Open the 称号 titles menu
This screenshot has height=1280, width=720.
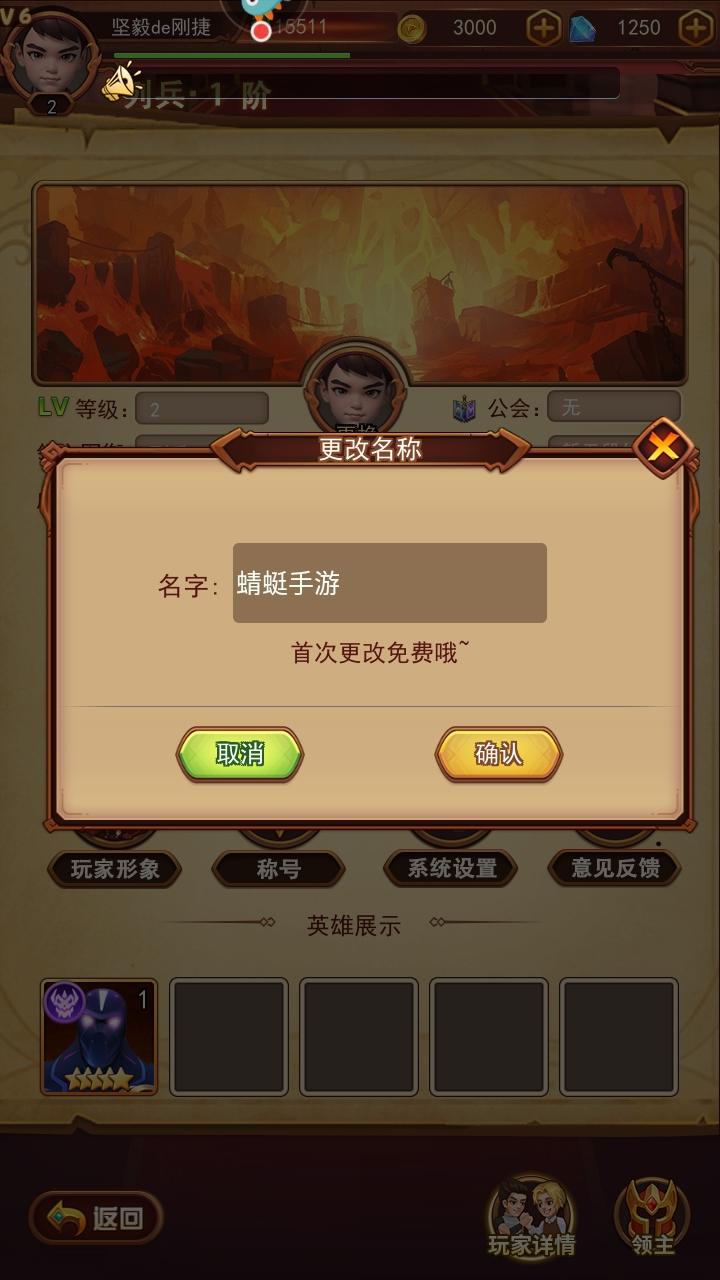tap(278, 868)
